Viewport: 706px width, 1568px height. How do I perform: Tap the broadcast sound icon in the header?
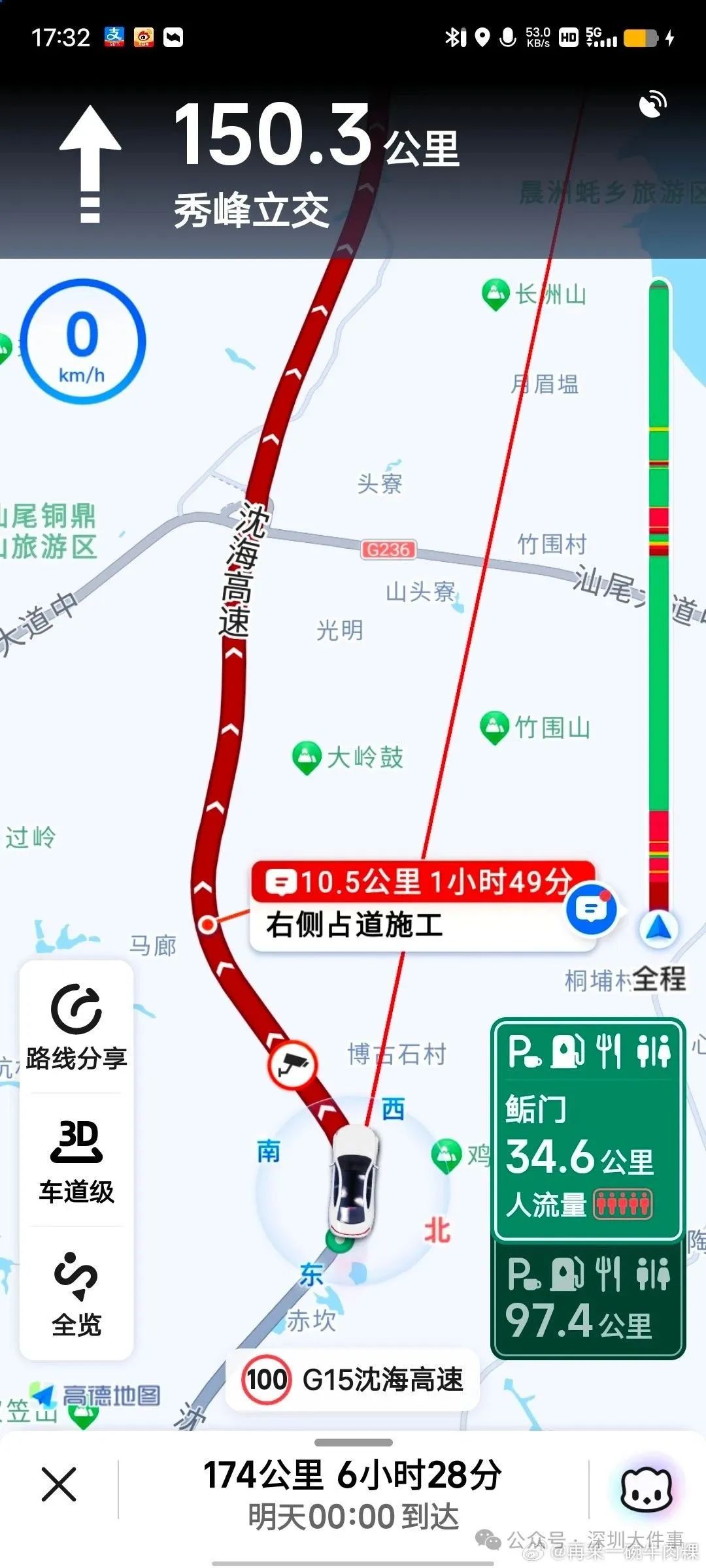(652, 104)
